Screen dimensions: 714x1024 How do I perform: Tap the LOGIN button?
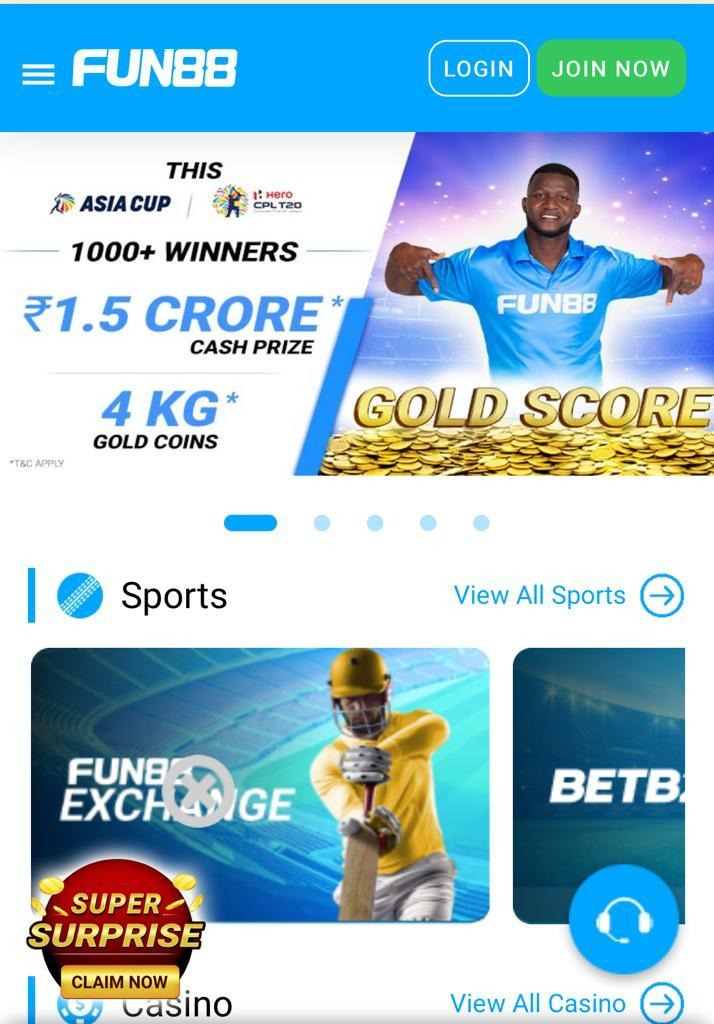point(478,68)
